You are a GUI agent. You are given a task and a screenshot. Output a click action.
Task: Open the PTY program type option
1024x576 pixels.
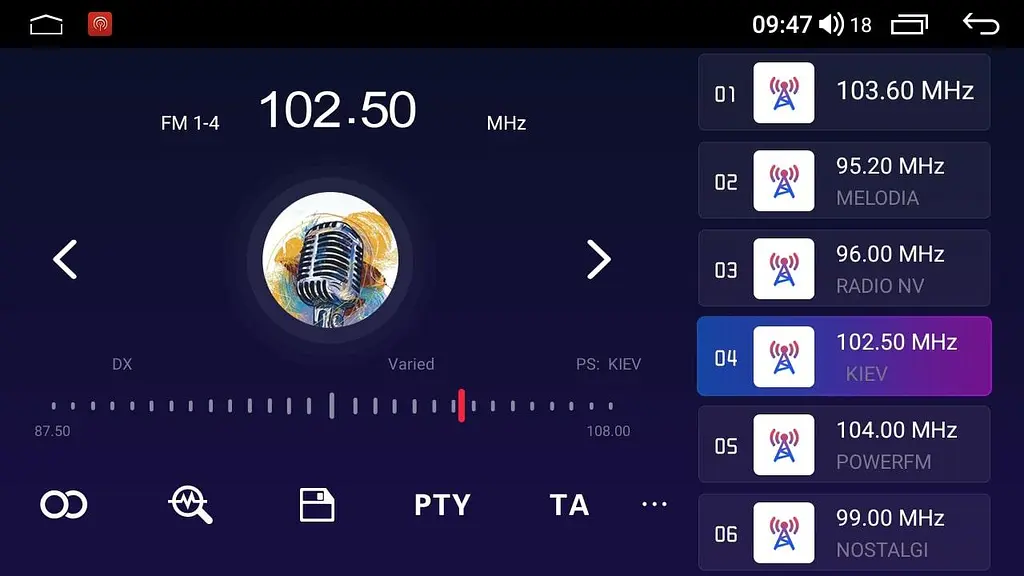point(442,505)
